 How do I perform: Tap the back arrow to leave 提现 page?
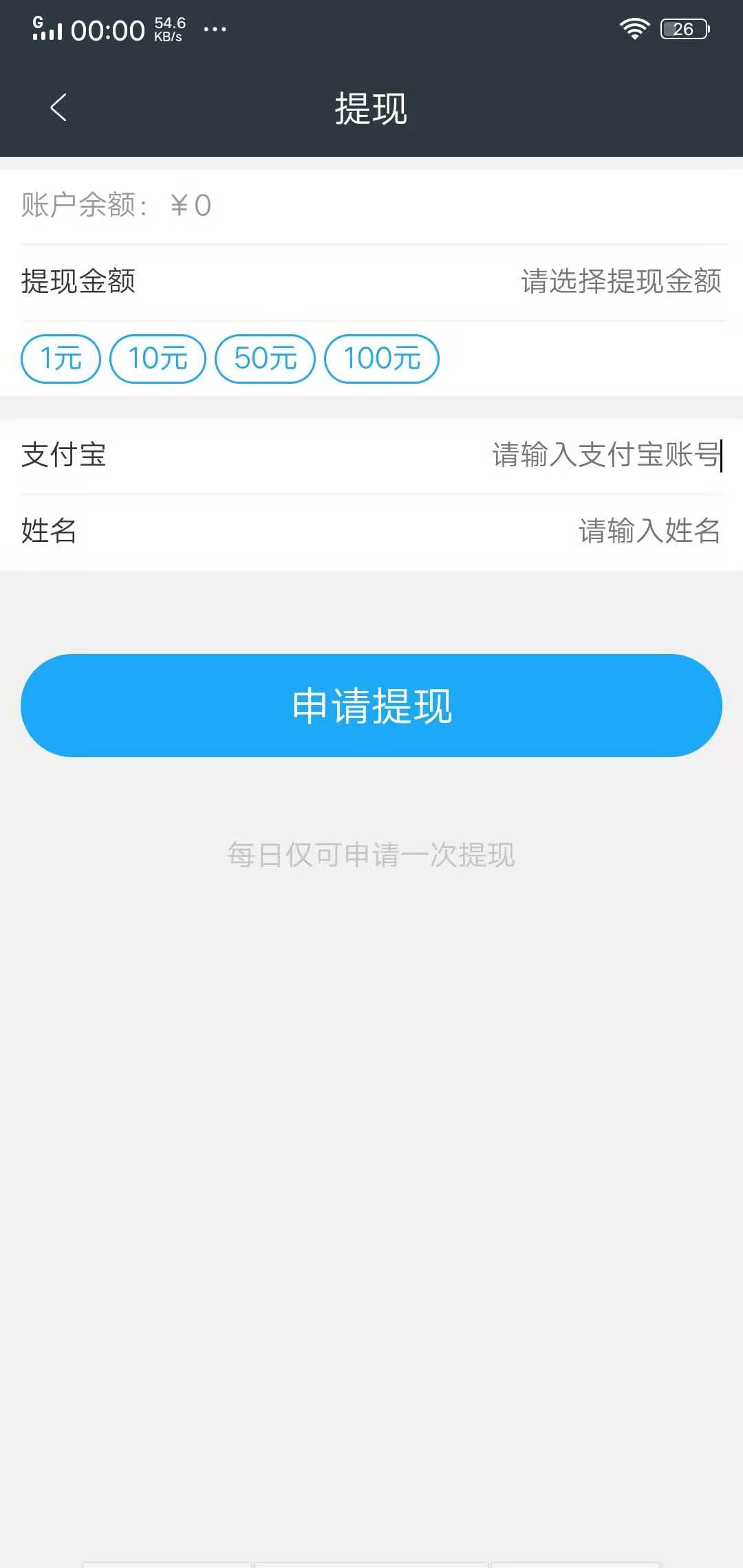point(58,108)
